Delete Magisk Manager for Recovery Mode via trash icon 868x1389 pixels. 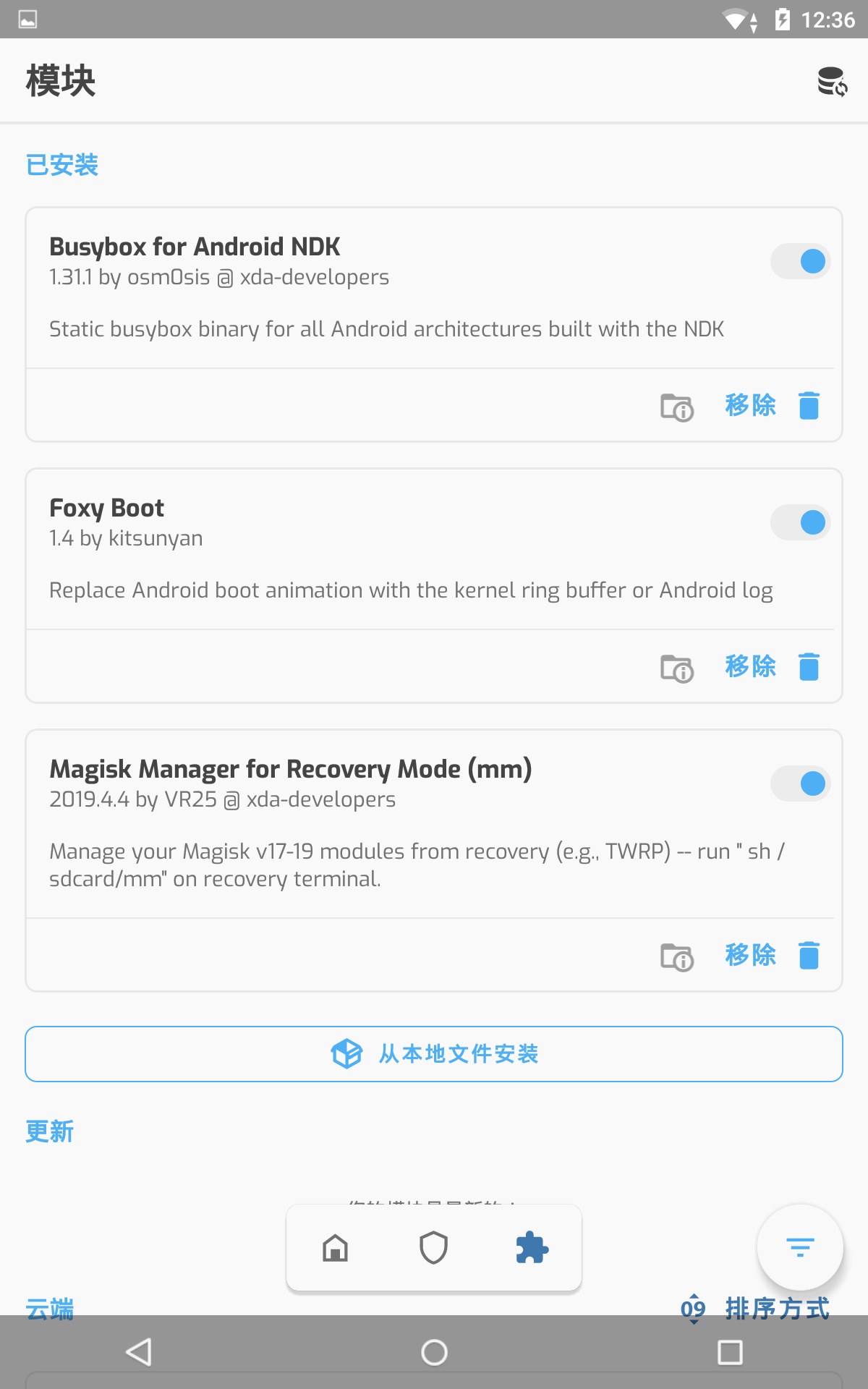coord(808,955)
